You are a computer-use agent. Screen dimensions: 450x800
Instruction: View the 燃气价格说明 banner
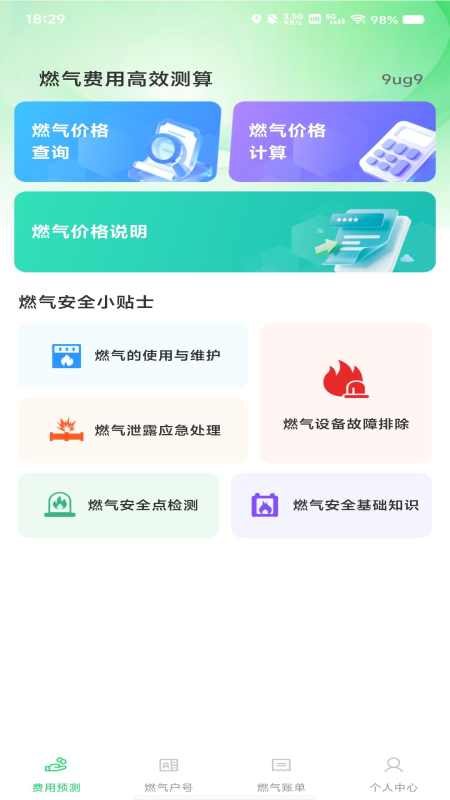click(225, 232)
